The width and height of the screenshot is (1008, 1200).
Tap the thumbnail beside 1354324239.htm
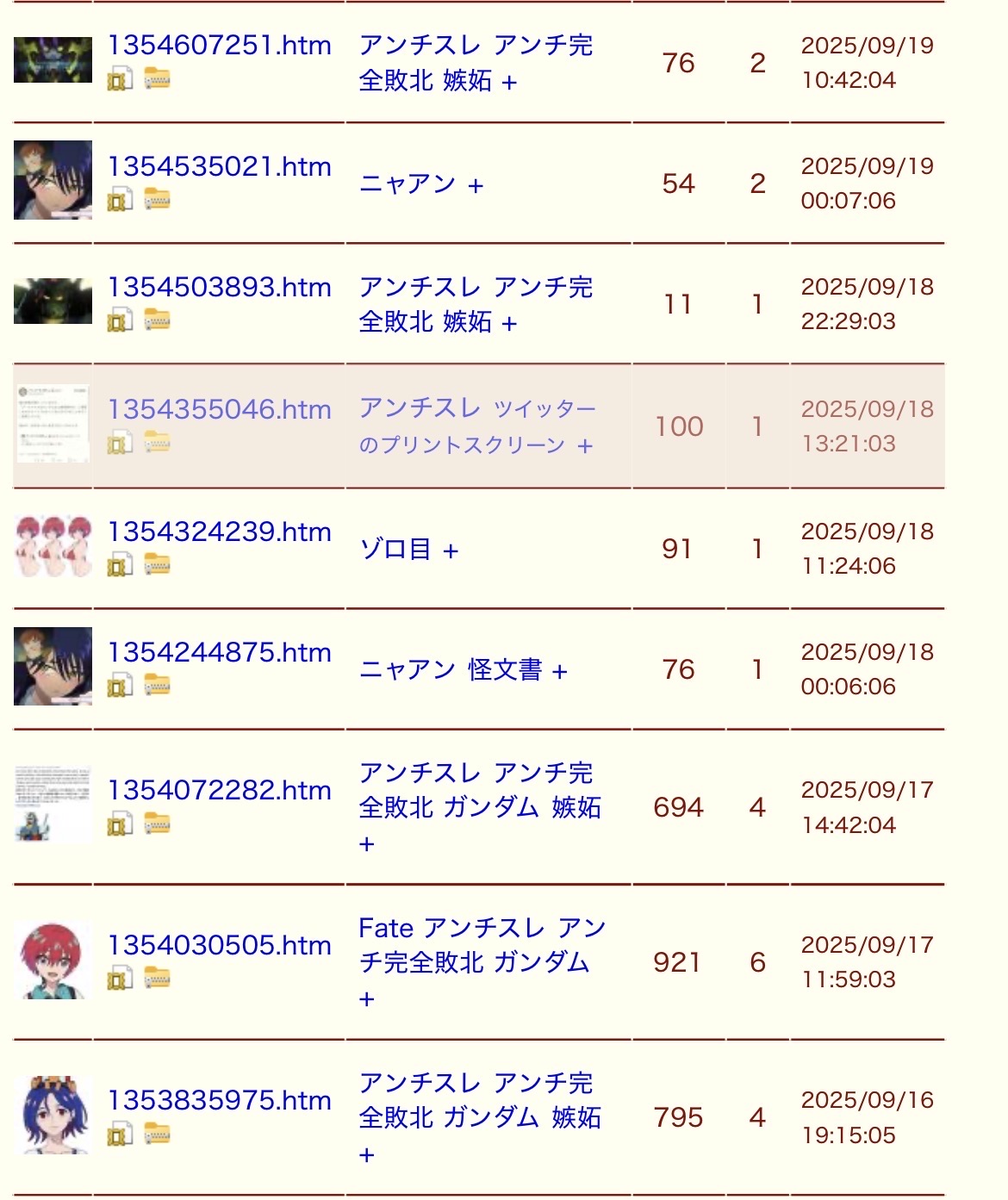point(53,547)
